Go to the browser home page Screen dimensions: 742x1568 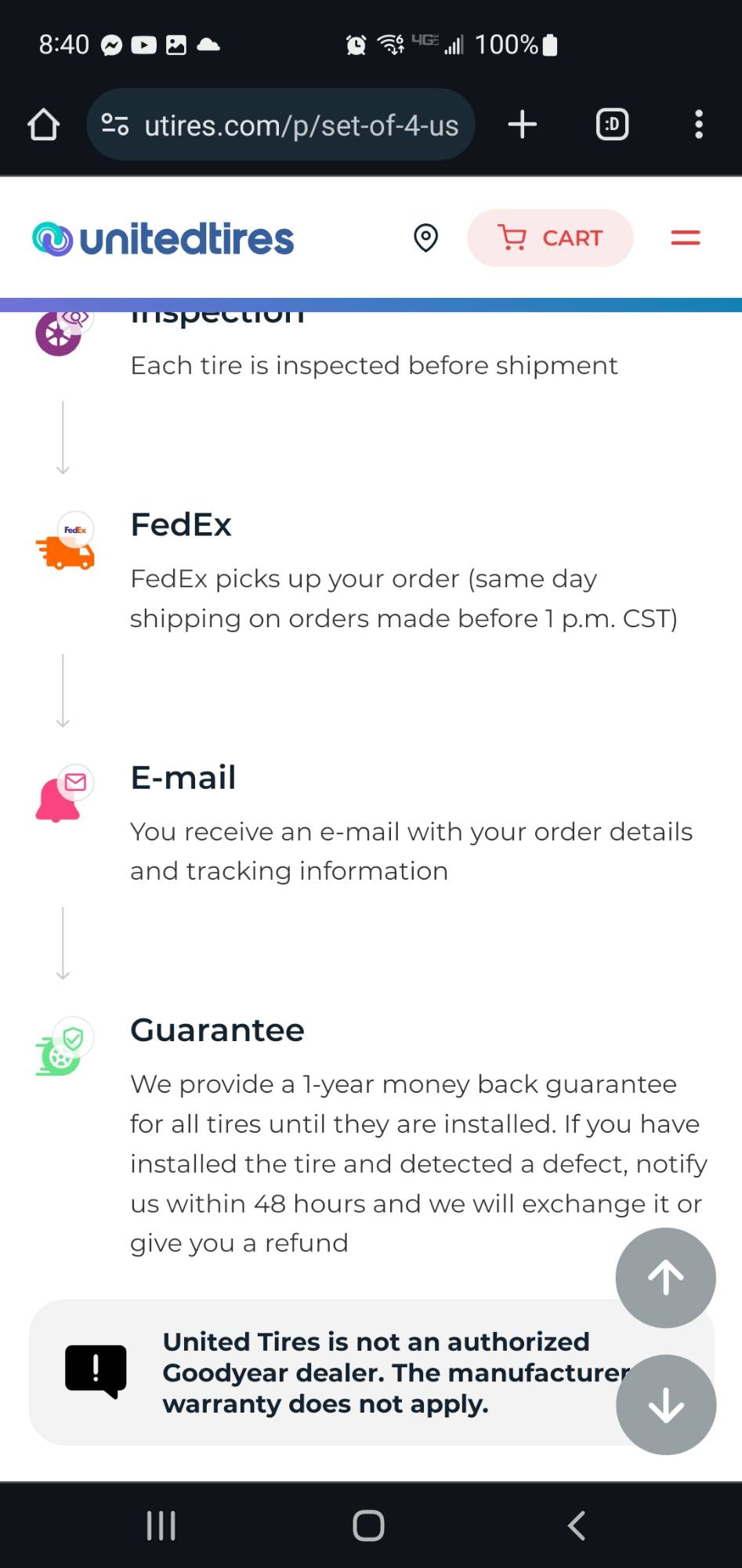point(44,125)
